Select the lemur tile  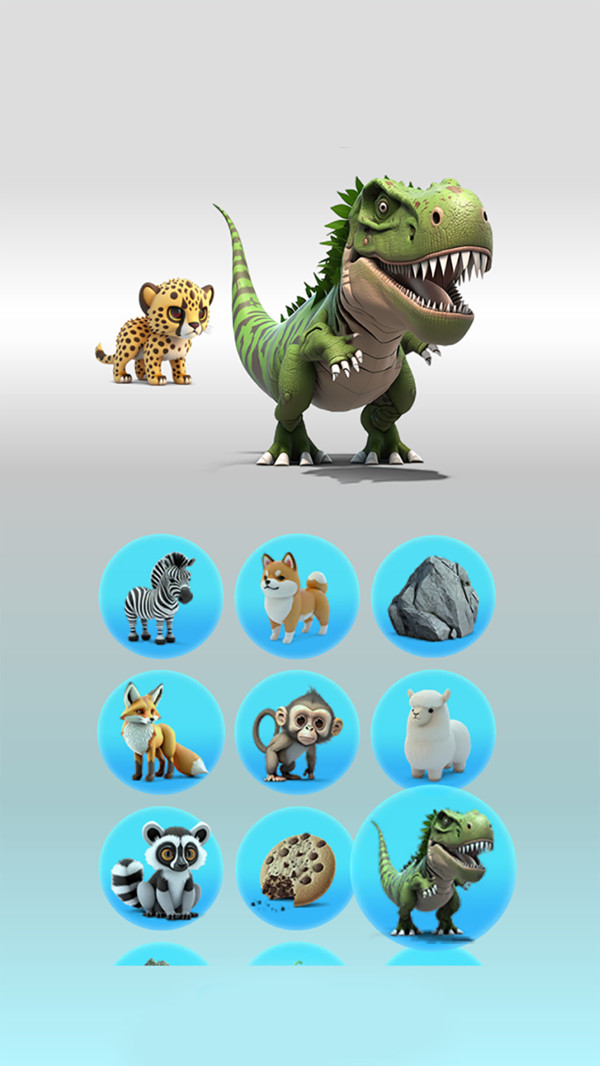pos(161,868)
